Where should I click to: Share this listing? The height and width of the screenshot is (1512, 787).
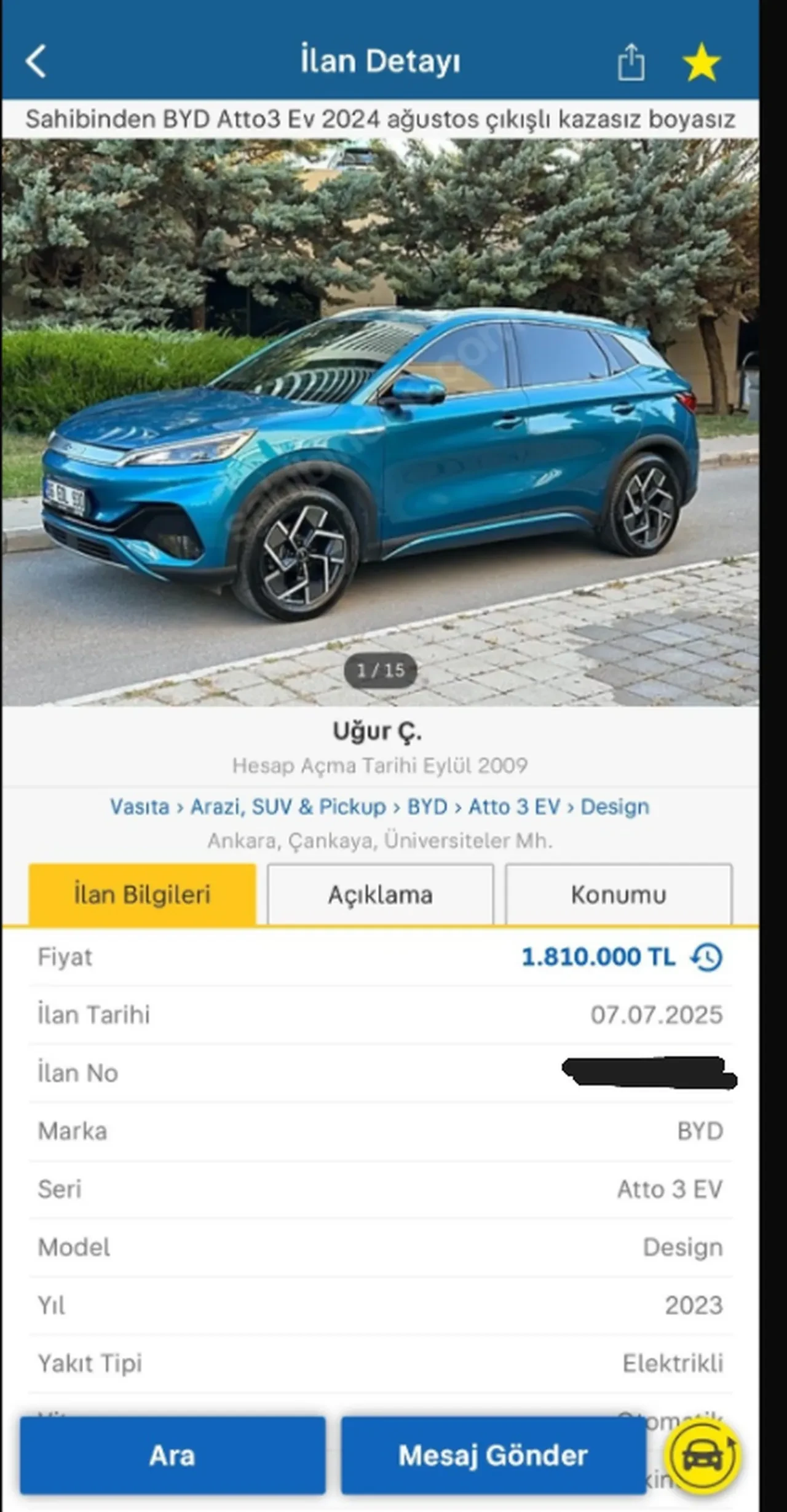[x=631, y=62]
